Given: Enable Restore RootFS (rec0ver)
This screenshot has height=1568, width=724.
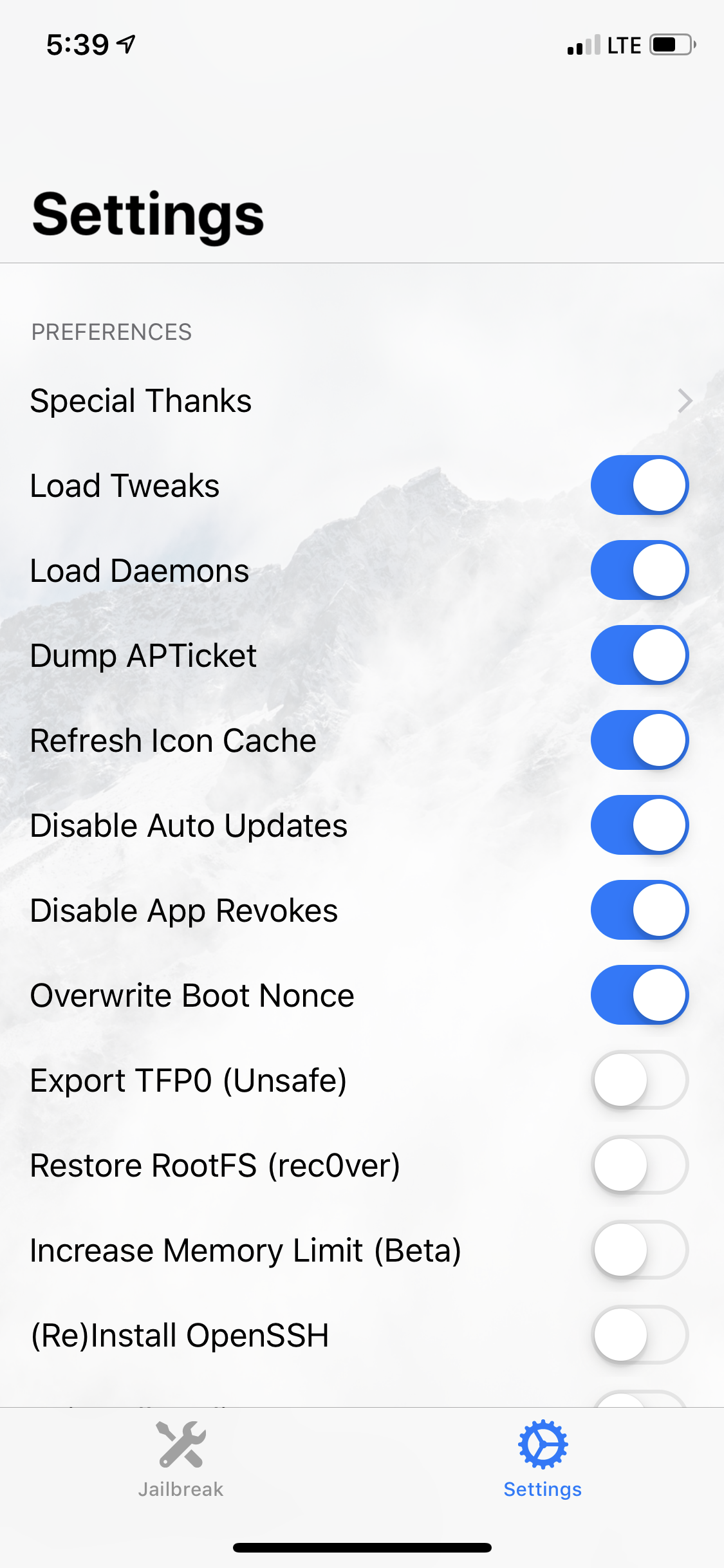Looking at the screenshot, I should 640,1165.
